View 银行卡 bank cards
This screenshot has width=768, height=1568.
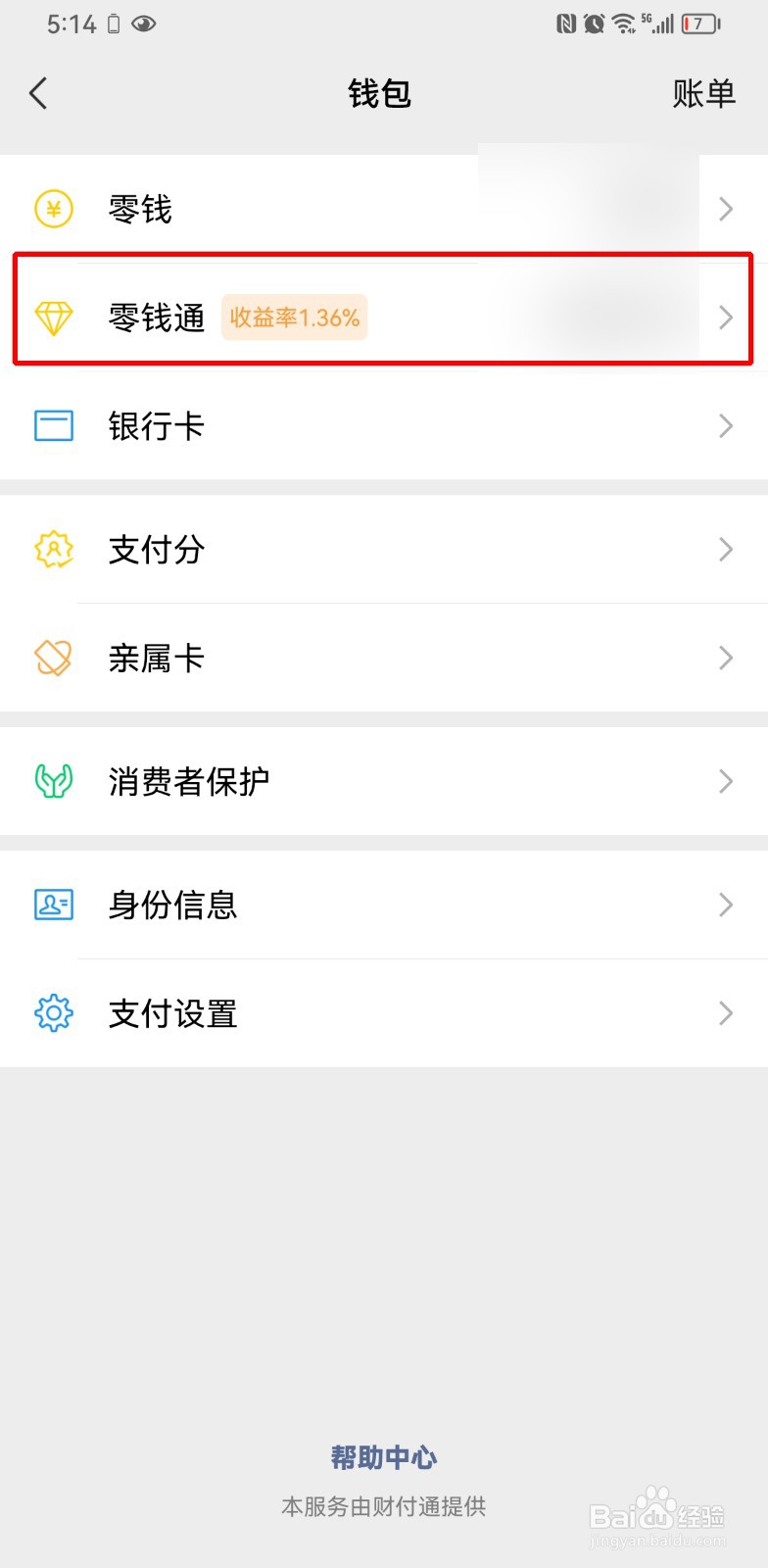coord(382,426)
